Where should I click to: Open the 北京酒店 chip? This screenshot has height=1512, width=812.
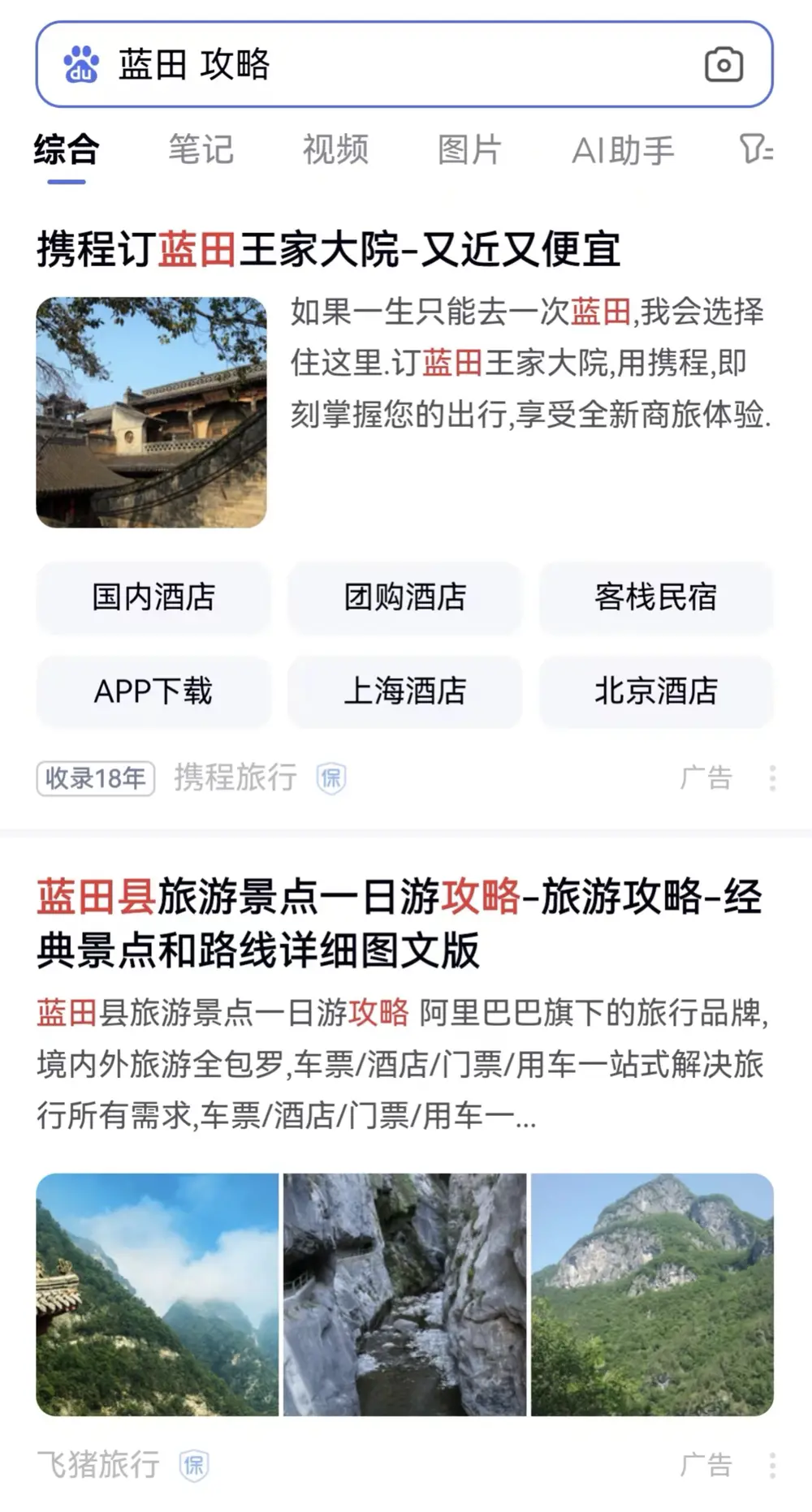click(x=656, y=691)
